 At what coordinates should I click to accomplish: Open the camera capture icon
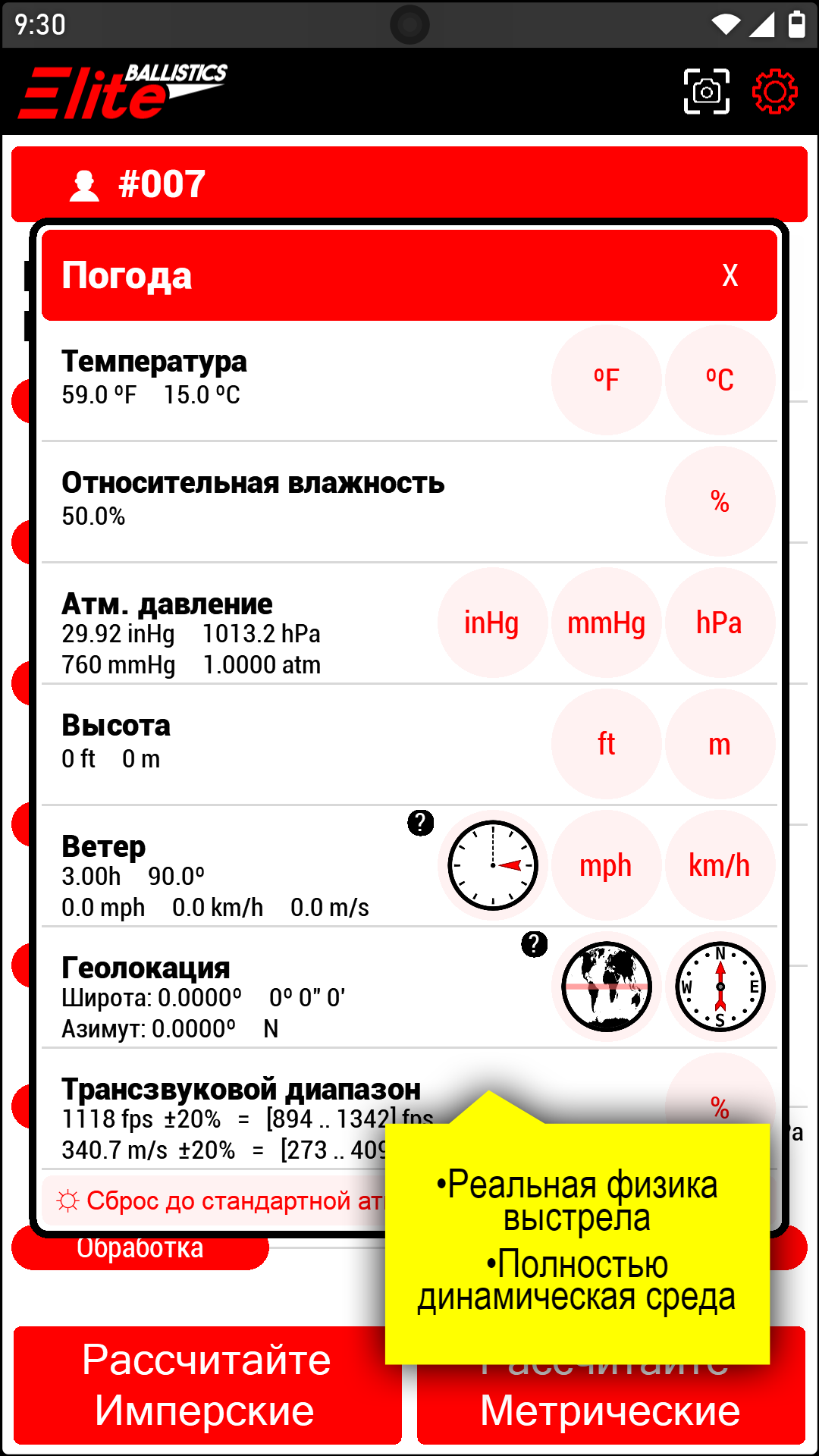click(x=706, y=92)
